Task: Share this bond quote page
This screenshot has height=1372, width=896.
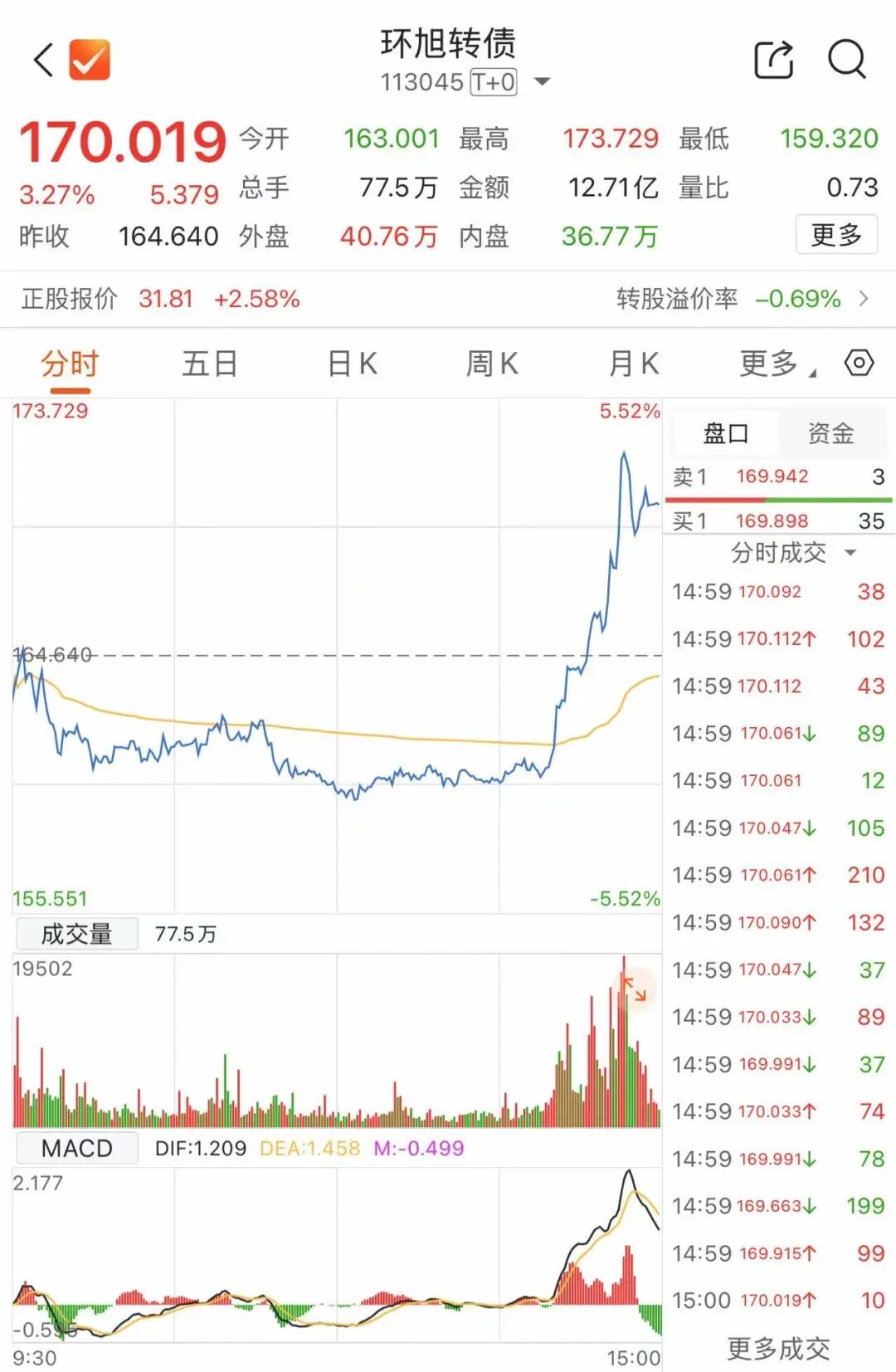Action: tap(773, 60)
